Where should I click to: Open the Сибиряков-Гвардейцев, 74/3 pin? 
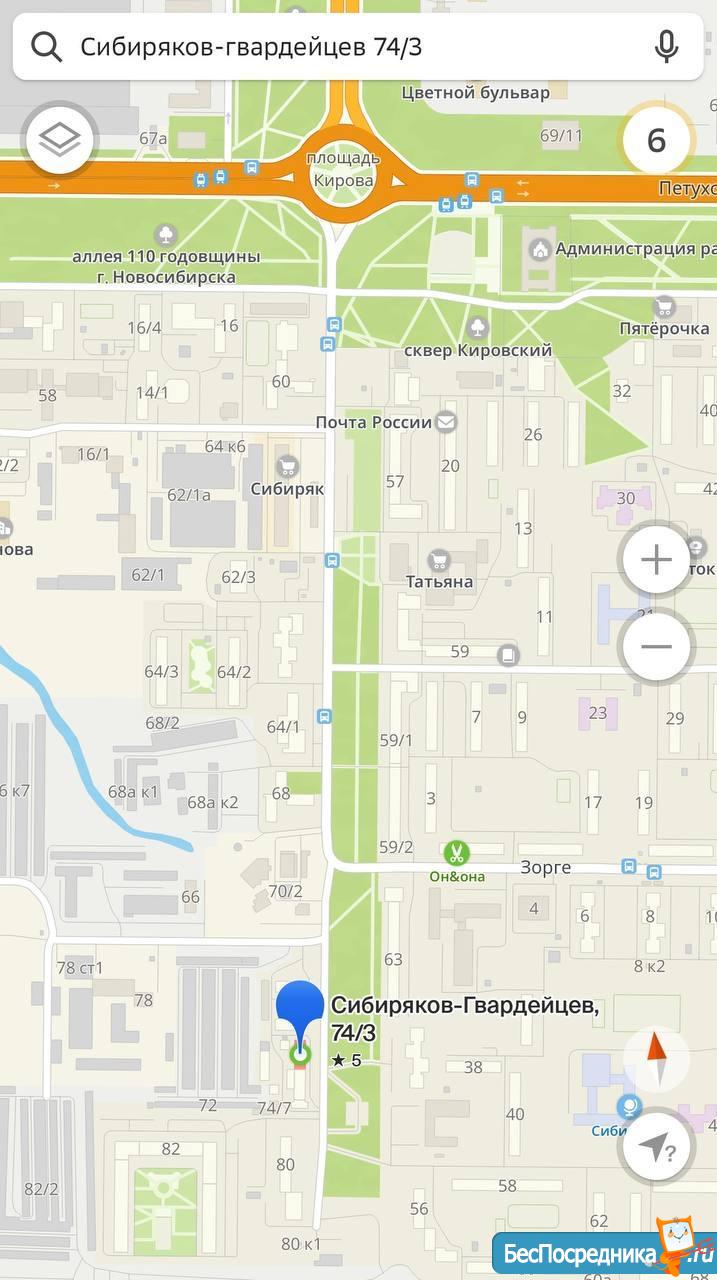(x=300, y=1018)
